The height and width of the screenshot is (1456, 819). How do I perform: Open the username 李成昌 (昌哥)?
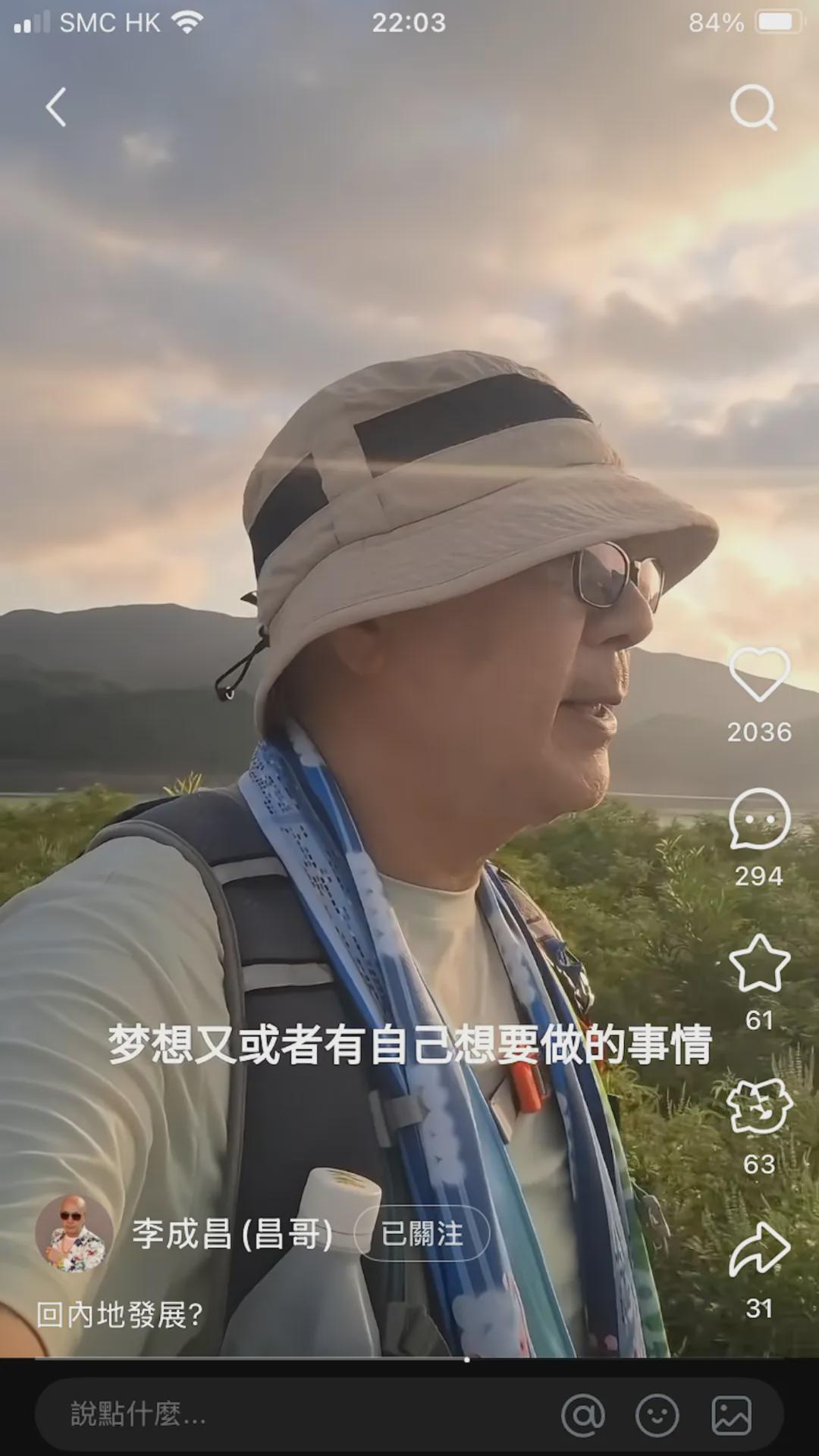click(x=232, y=1234)
